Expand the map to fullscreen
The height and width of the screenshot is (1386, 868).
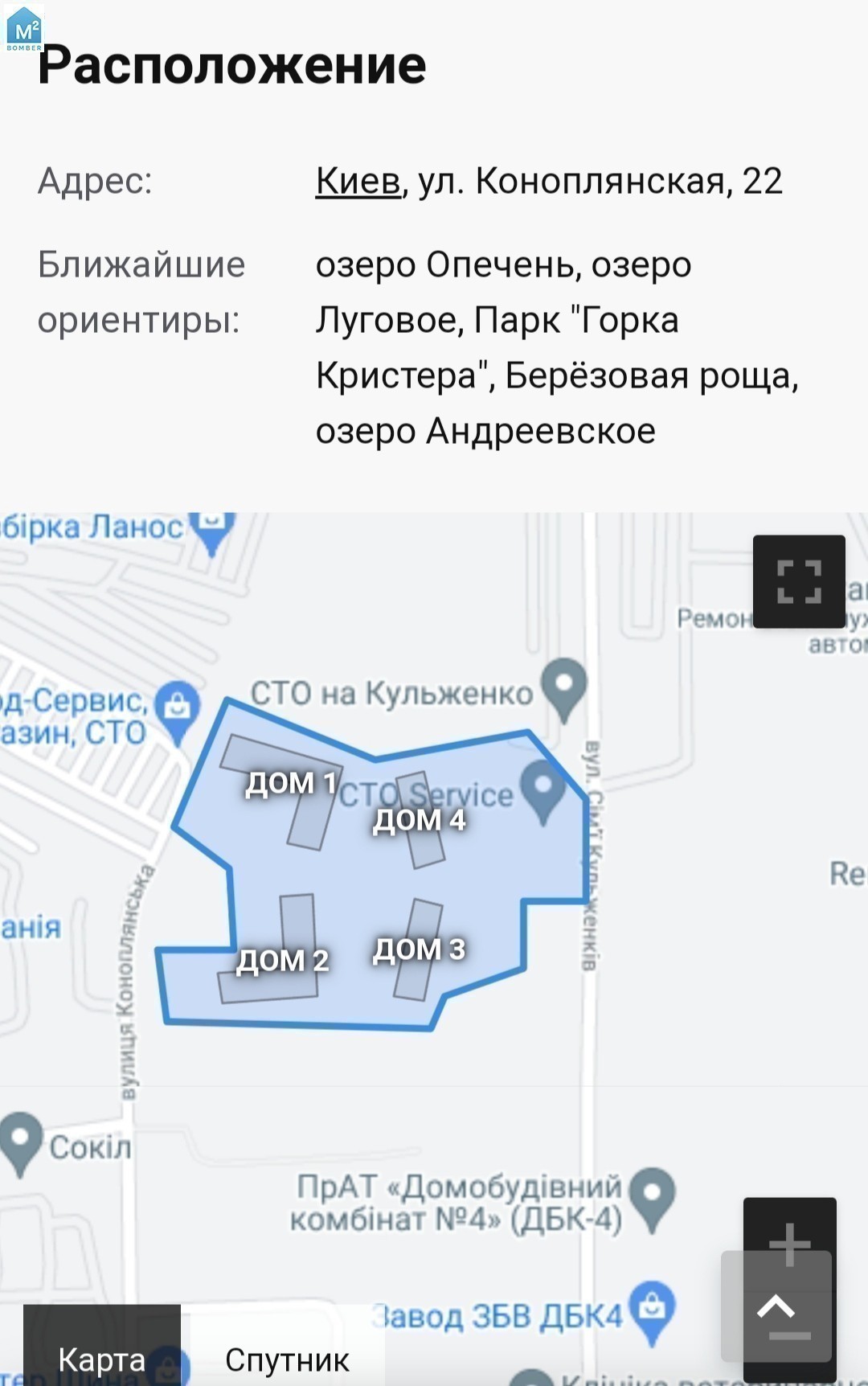[x=799, y=580]
